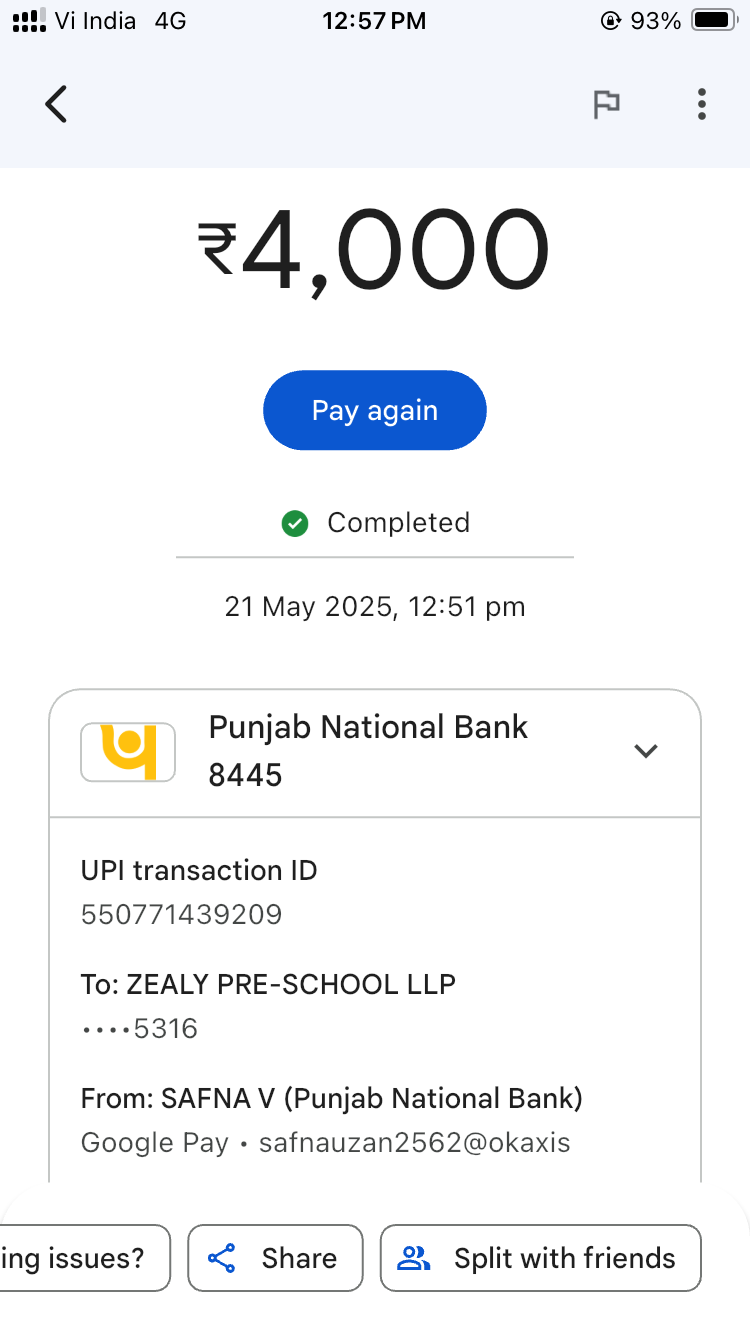Collapse the Punjab National Bank details chevron
The image size is (750, 1334).
coord(646,750)
